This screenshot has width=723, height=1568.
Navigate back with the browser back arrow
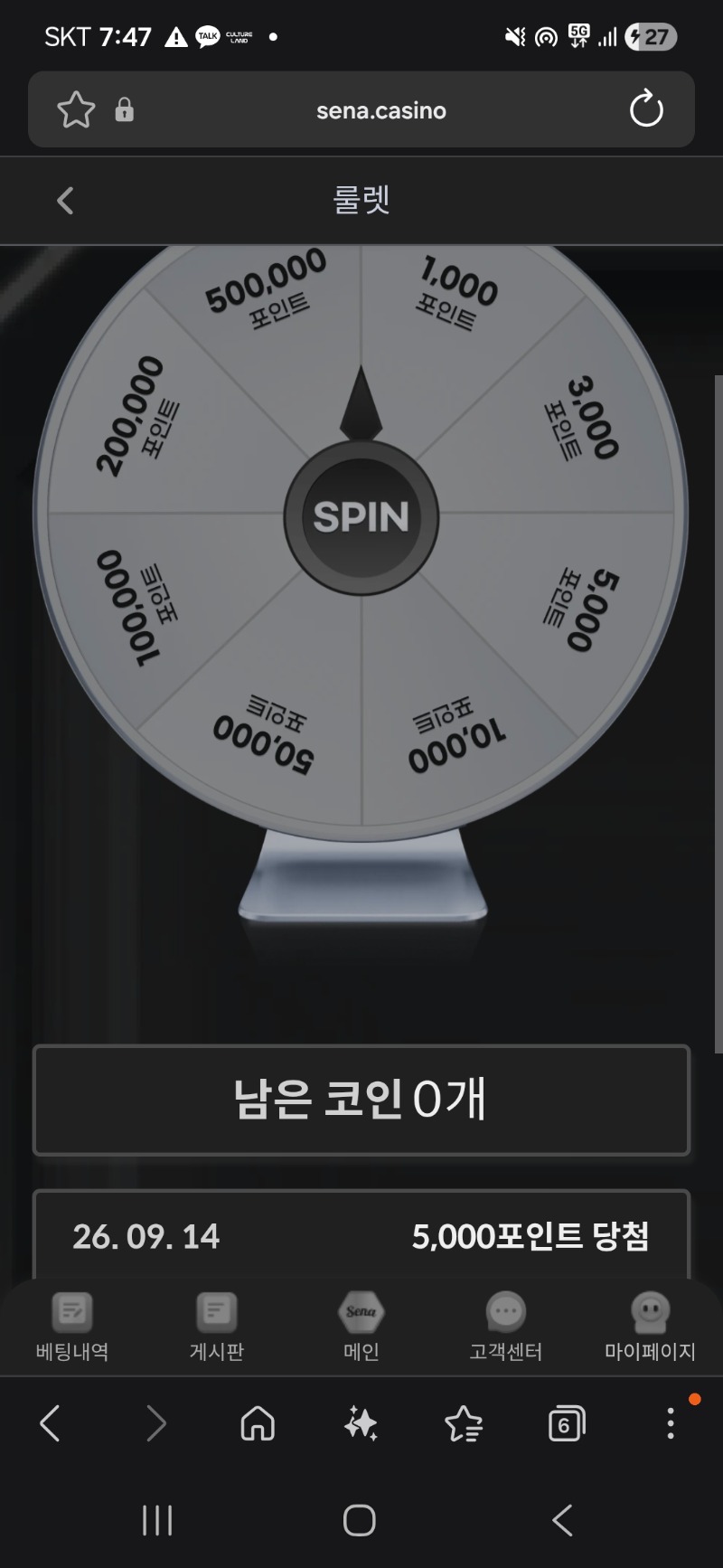(x=51, y=1423)
